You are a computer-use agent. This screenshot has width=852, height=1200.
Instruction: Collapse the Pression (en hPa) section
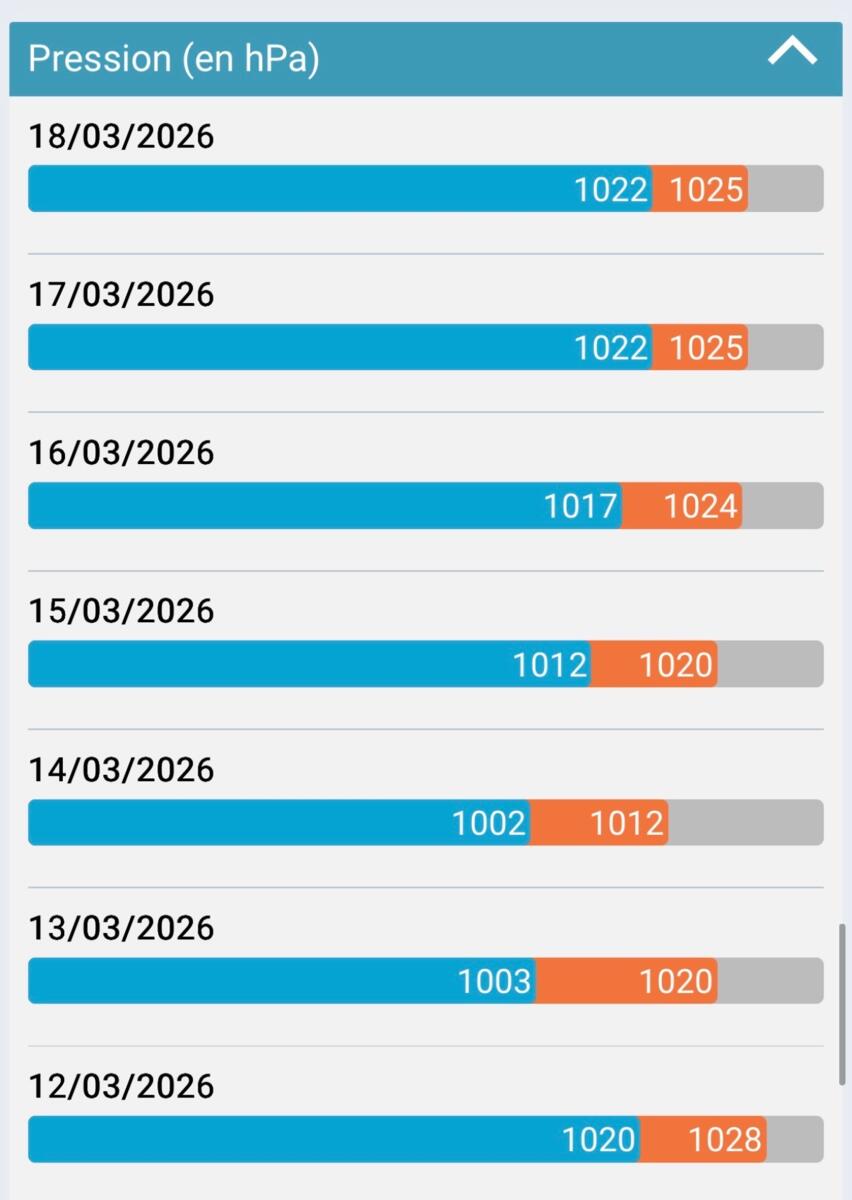point(792,55)
